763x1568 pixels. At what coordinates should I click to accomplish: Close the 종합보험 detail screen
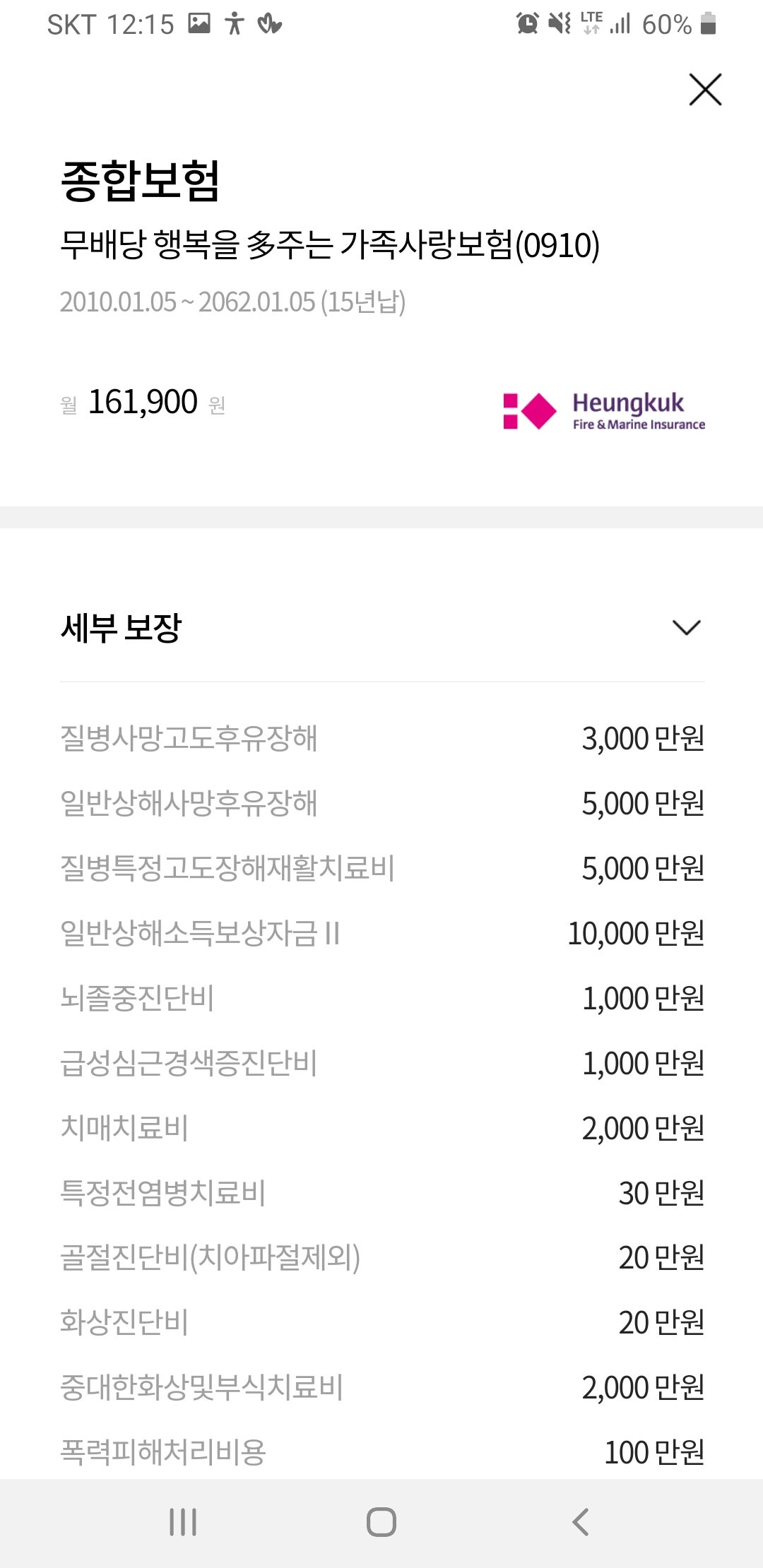pos(705,90)
